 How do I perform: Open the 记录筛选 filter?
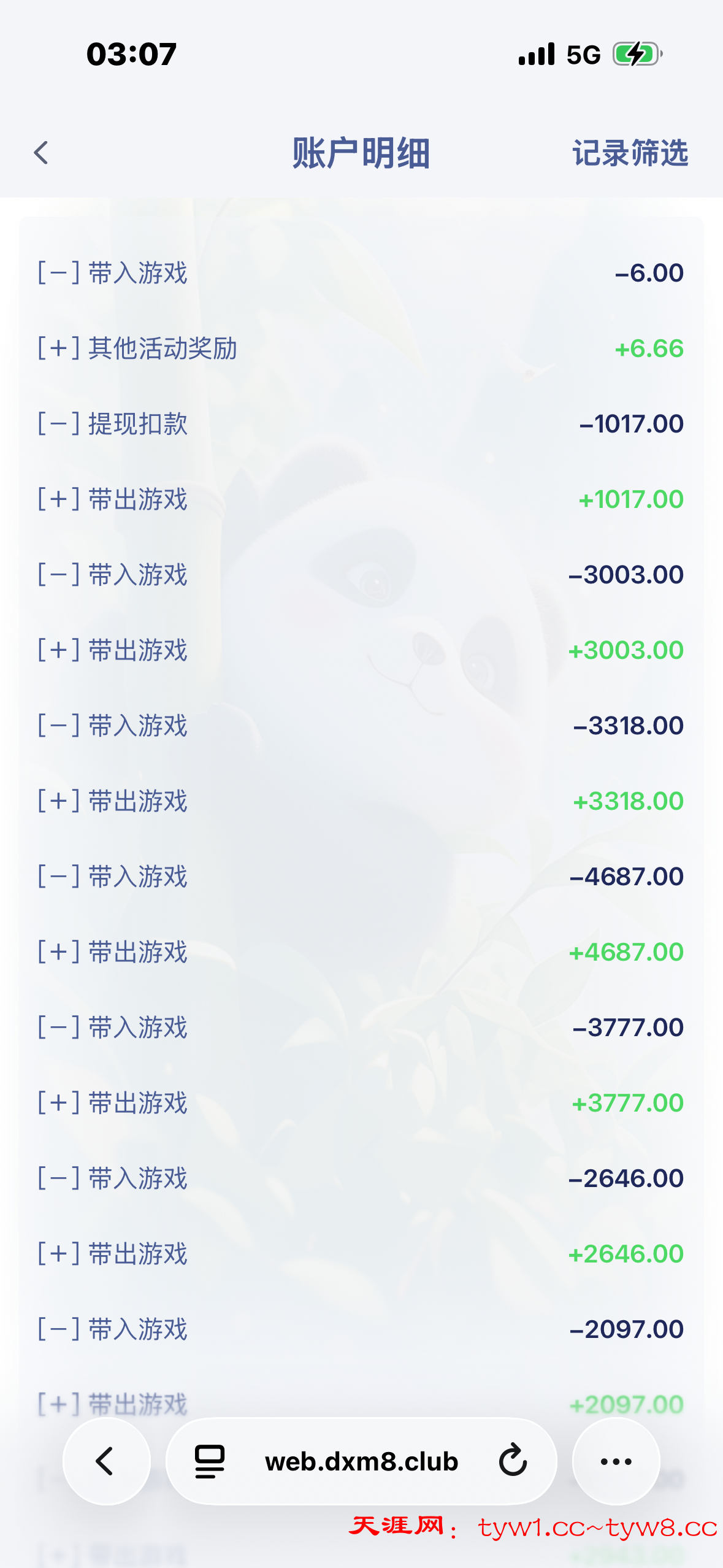630,153
